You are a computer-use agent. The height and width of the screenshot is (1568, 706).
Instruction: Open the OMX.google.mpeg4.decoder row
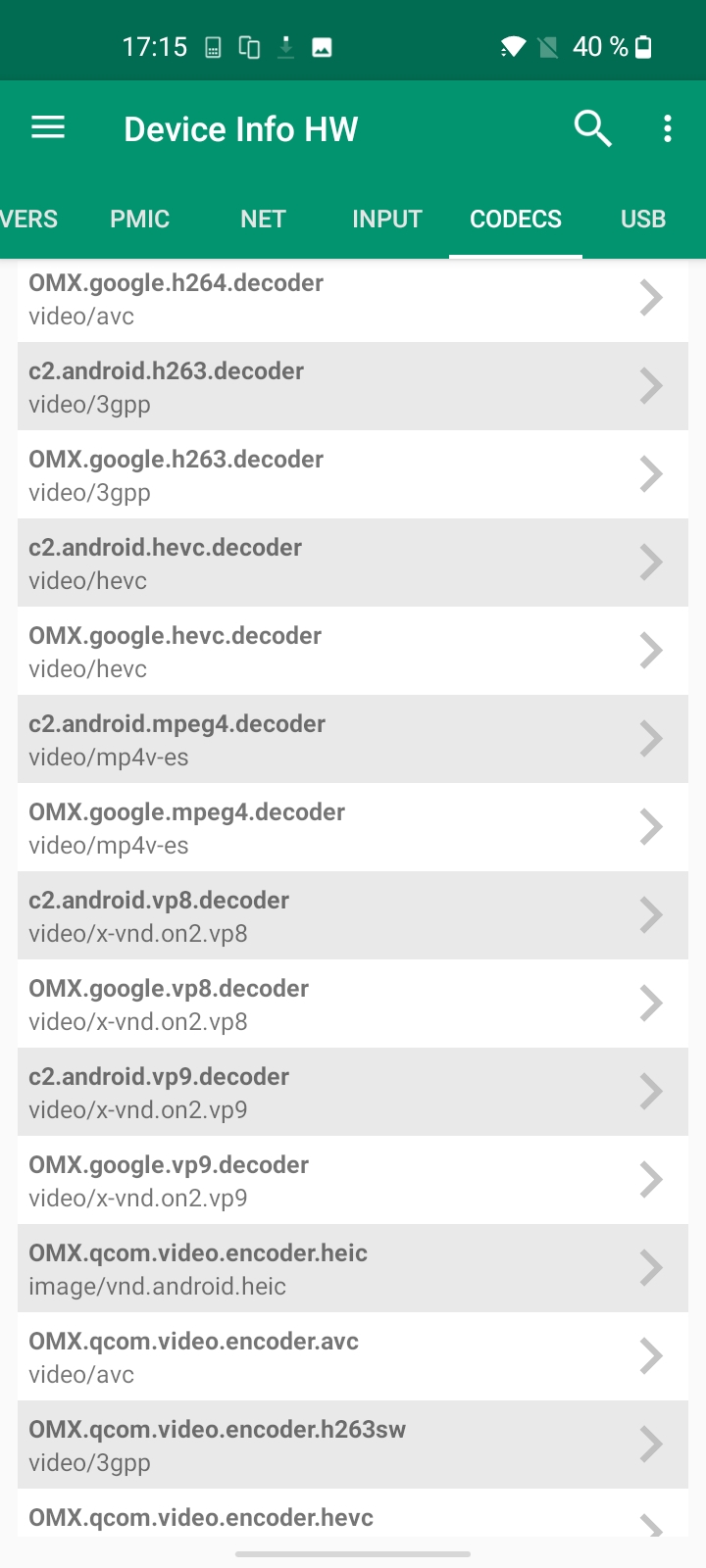click(x=353, y=827)
